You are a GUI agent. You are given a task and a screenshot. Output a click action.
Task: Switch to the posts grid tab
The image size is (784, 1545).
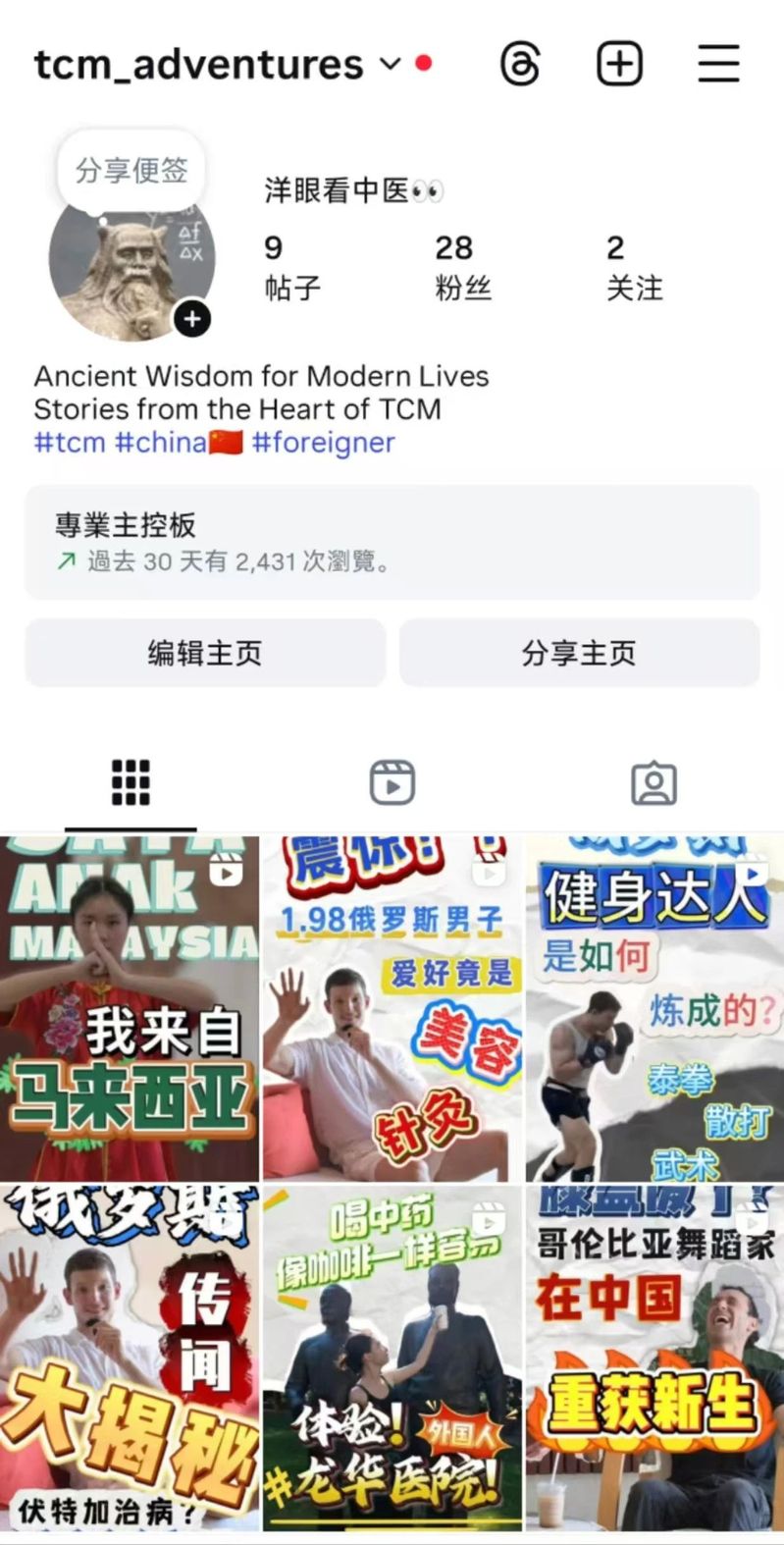pyautogui.click(x=131, y=783)
